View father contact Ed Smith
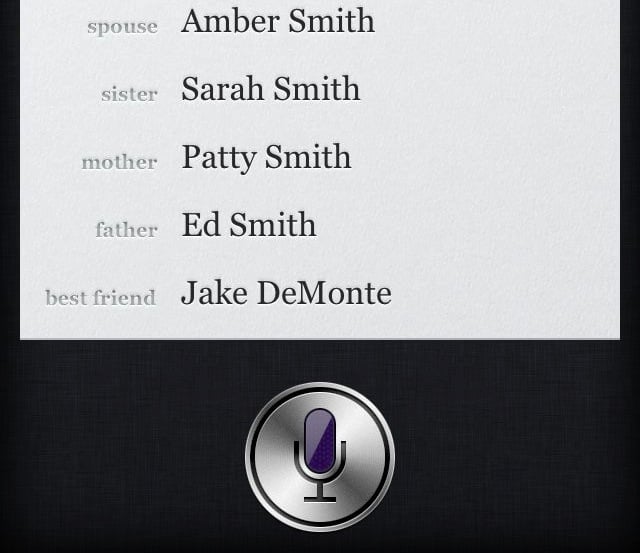 click(248, 225)
